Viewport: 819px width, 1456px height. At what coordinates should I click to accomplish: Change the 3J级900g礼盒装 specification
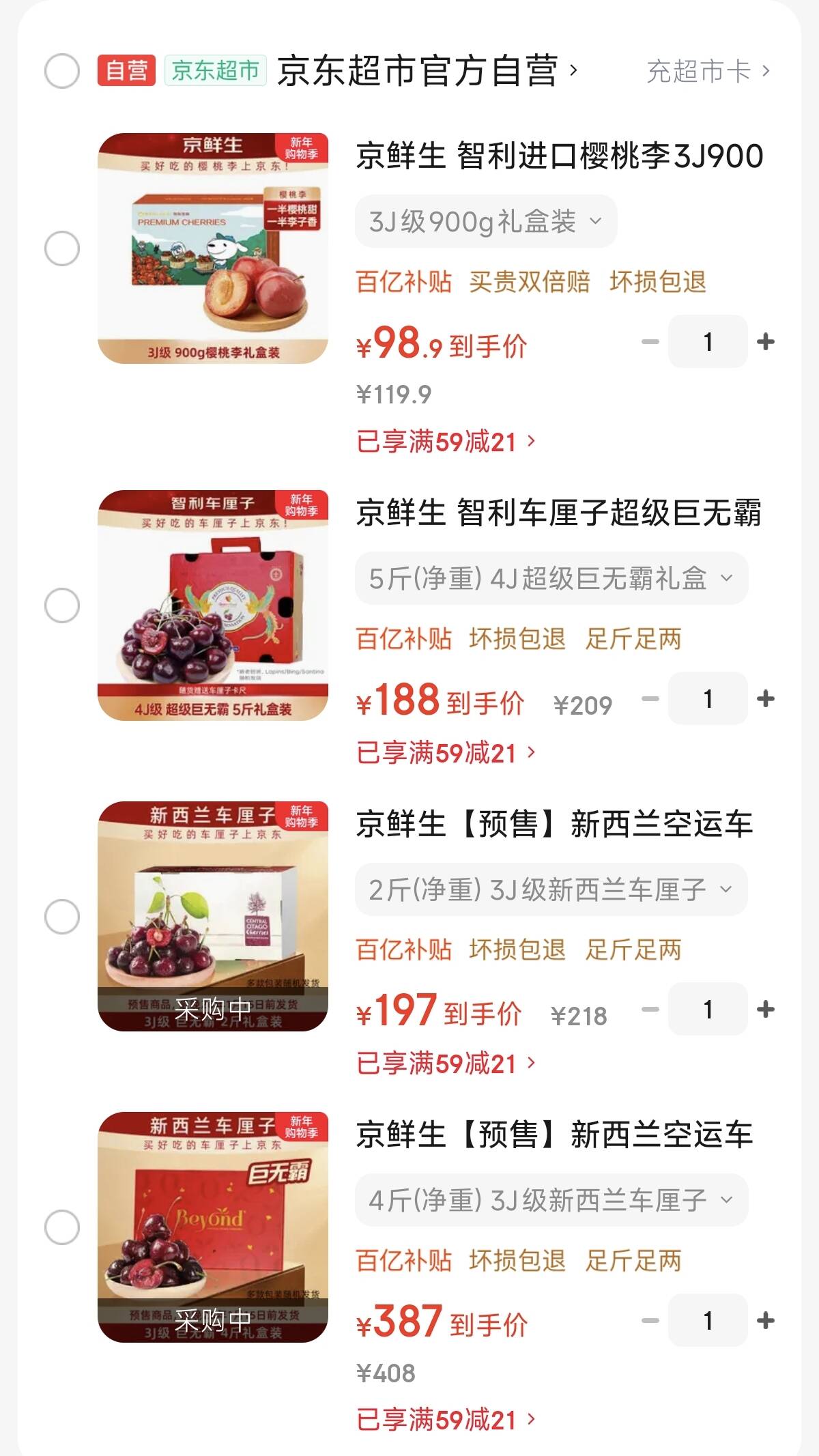pyautogui.click(x=485, y=222)
